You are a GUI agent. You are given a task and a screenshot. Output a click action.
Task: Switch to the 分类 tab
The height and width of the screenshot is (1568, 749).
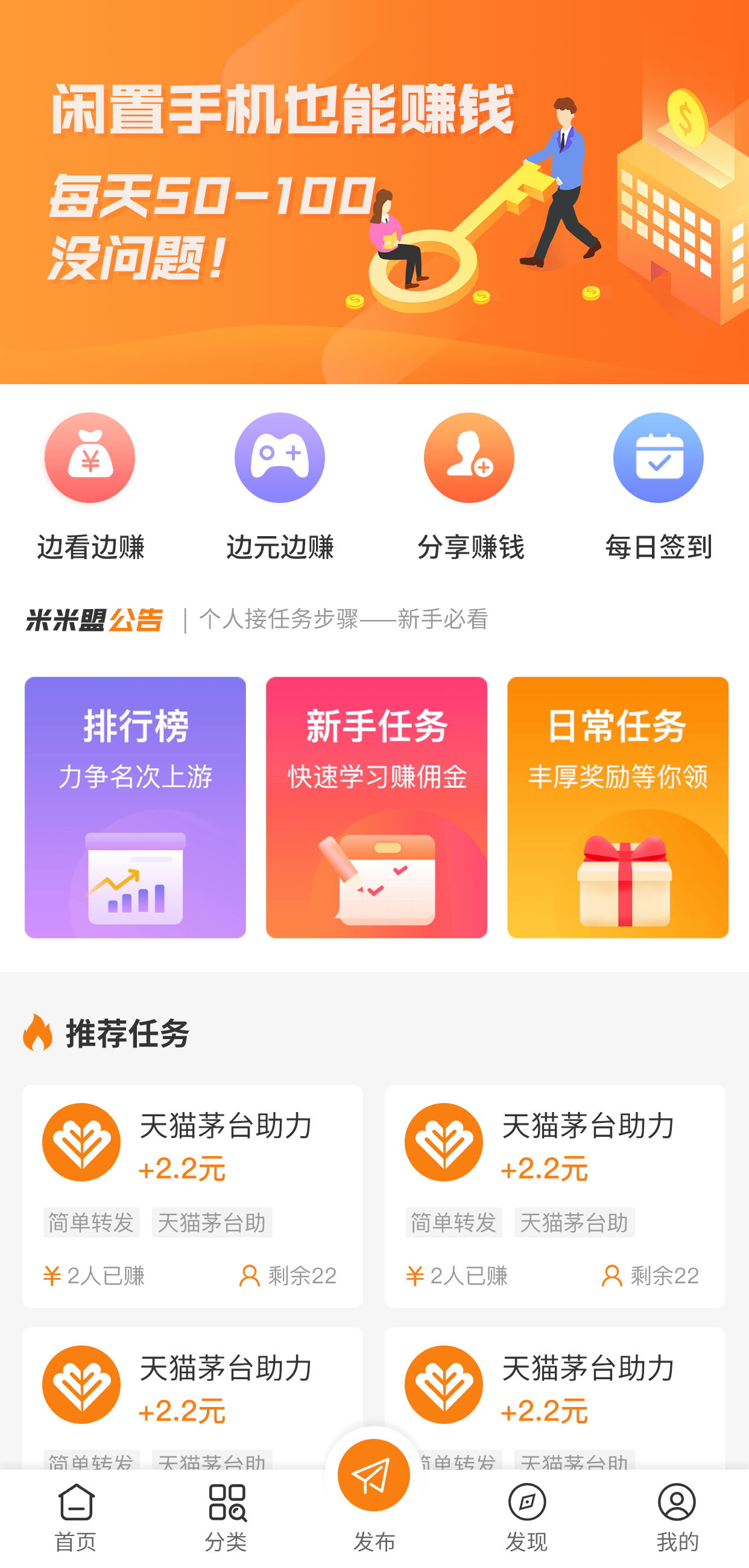(x=226, y=1517)
